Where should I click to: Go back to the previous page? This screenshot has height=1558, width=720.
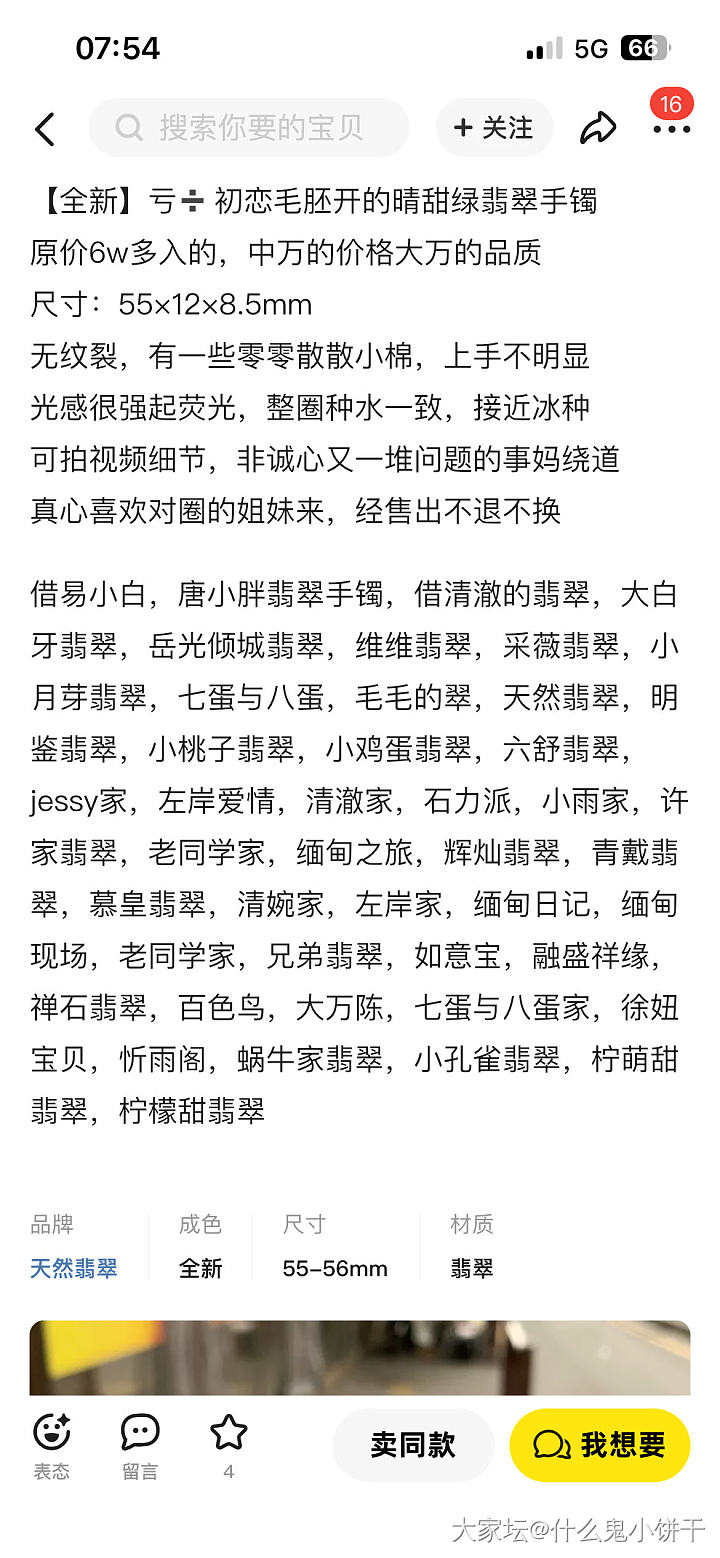(x=45, y=129)
